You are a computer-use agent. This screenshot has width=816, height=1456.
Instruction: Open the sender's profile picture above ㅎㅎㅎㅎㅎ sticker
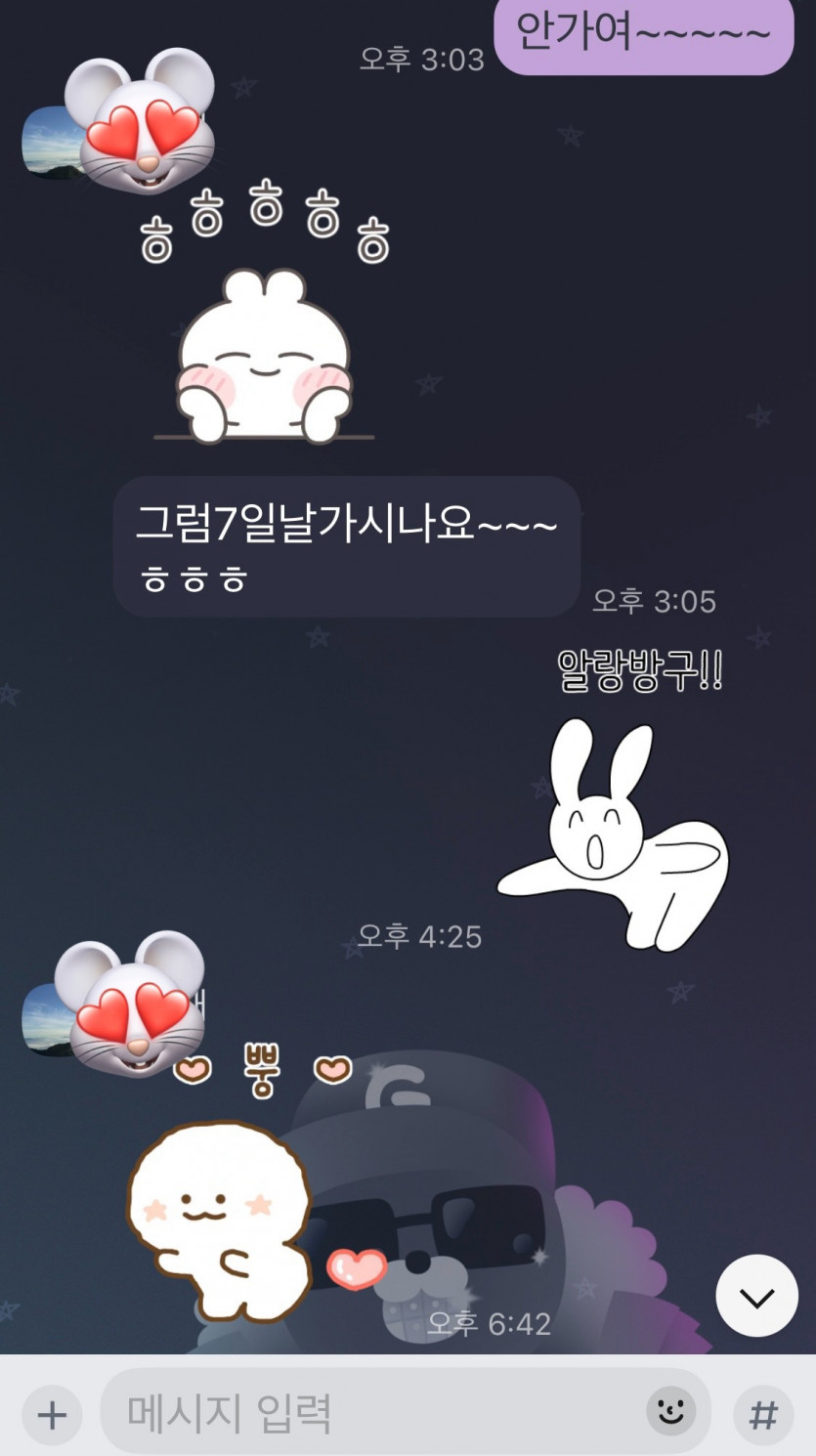[x=49, y=143]
